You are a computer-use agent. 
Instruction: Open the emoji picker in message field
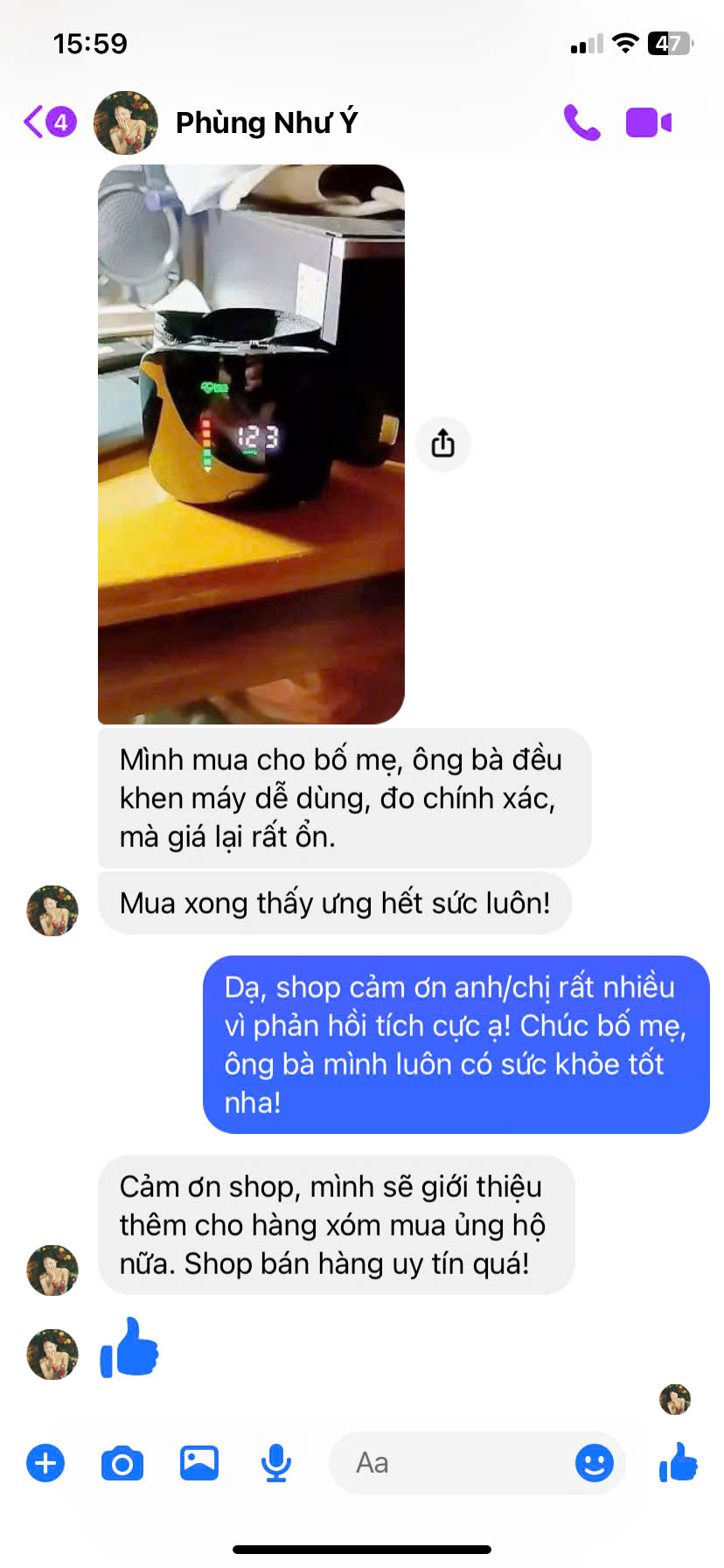(x=595, y=1463)
